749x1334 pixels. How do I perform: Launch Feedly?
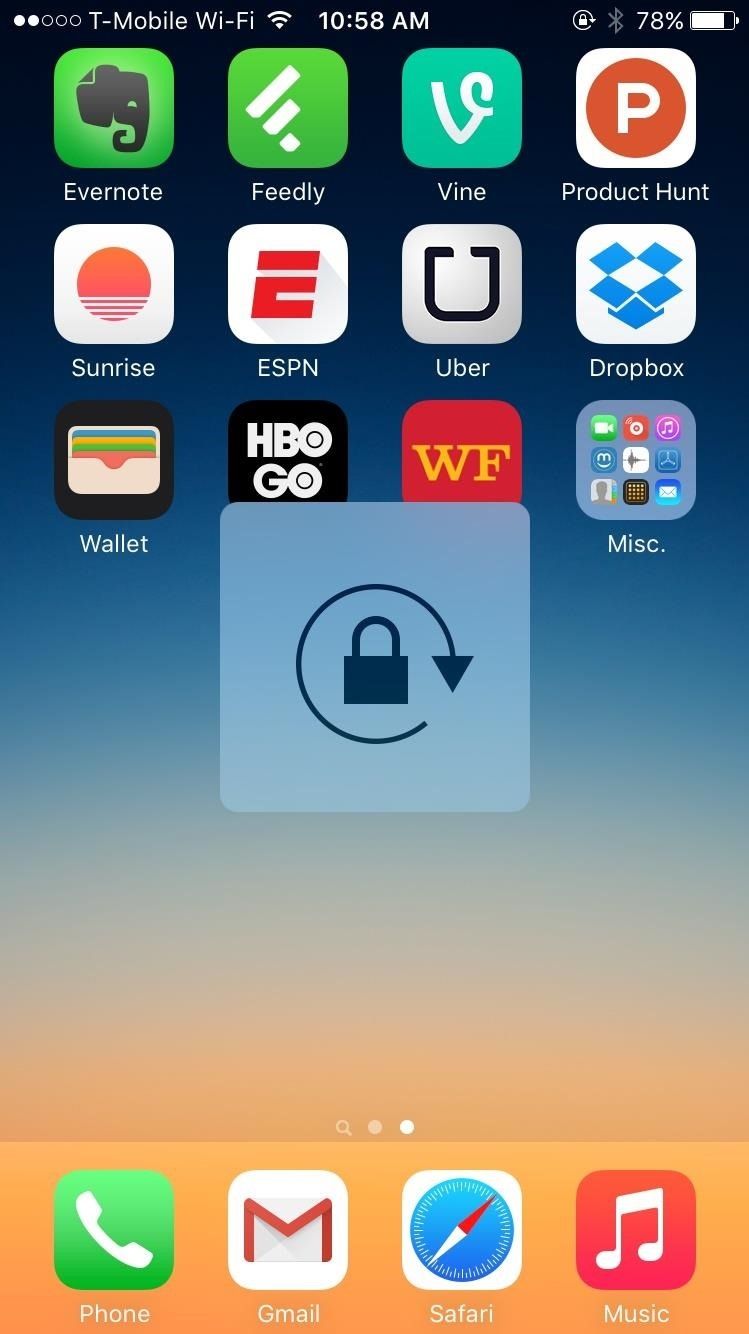pos(287,108)
